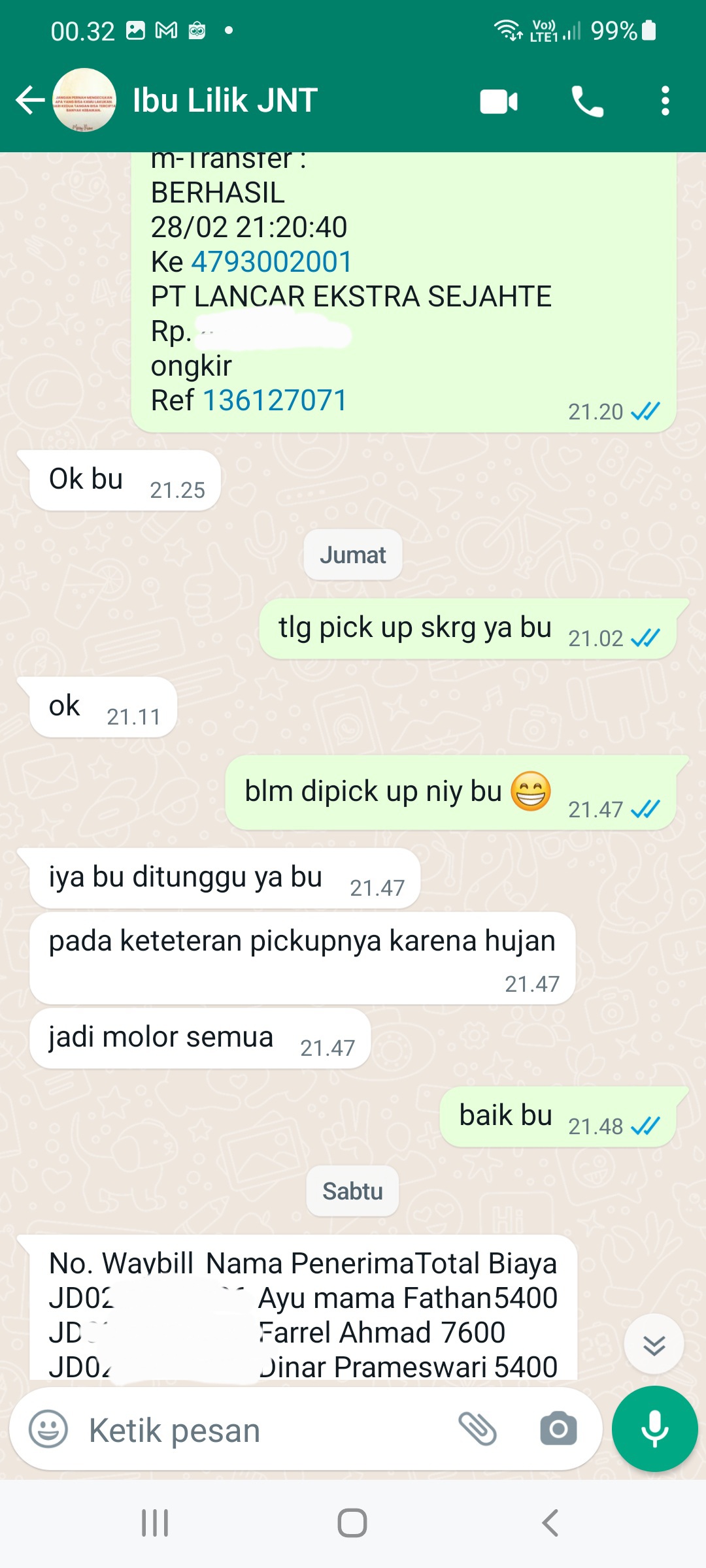Tap the voice message microphone button

click(x=654, y=1429)
